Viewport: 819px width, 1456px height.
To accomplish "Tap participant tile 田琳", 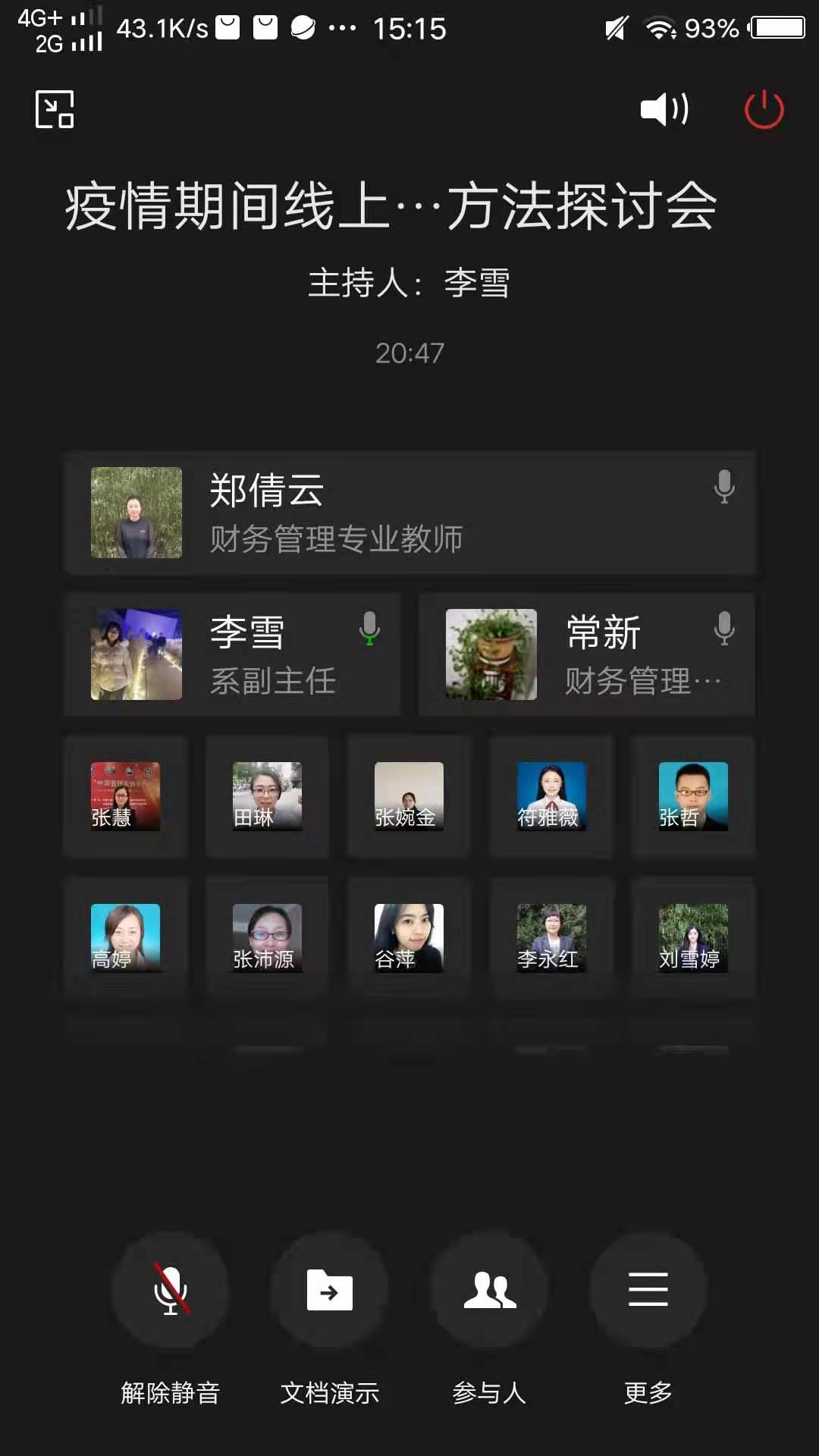I will click(x=267, y=796).
